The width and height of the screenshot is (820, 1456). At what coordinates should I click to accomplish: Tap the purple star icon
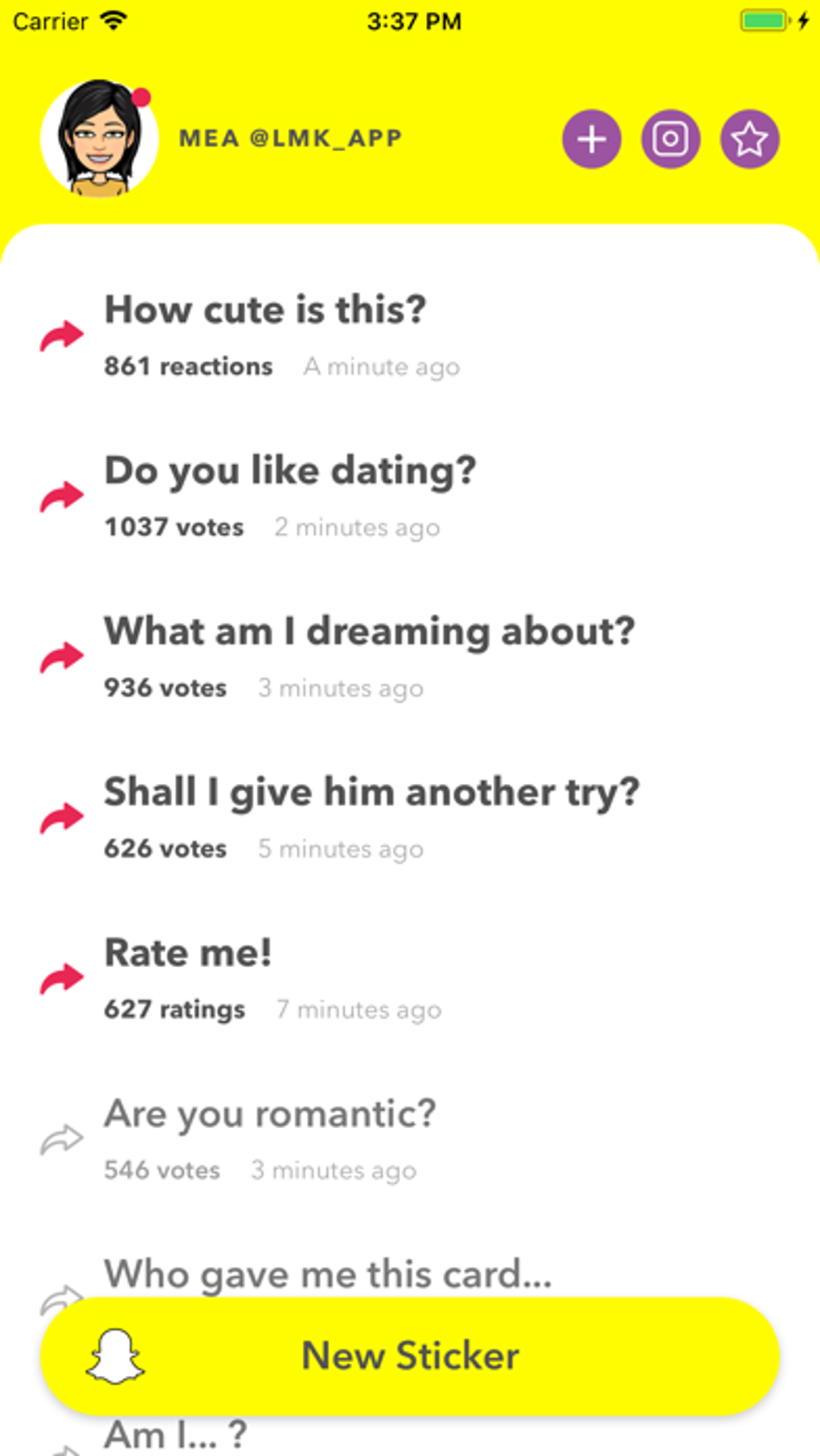click(749, 139)
